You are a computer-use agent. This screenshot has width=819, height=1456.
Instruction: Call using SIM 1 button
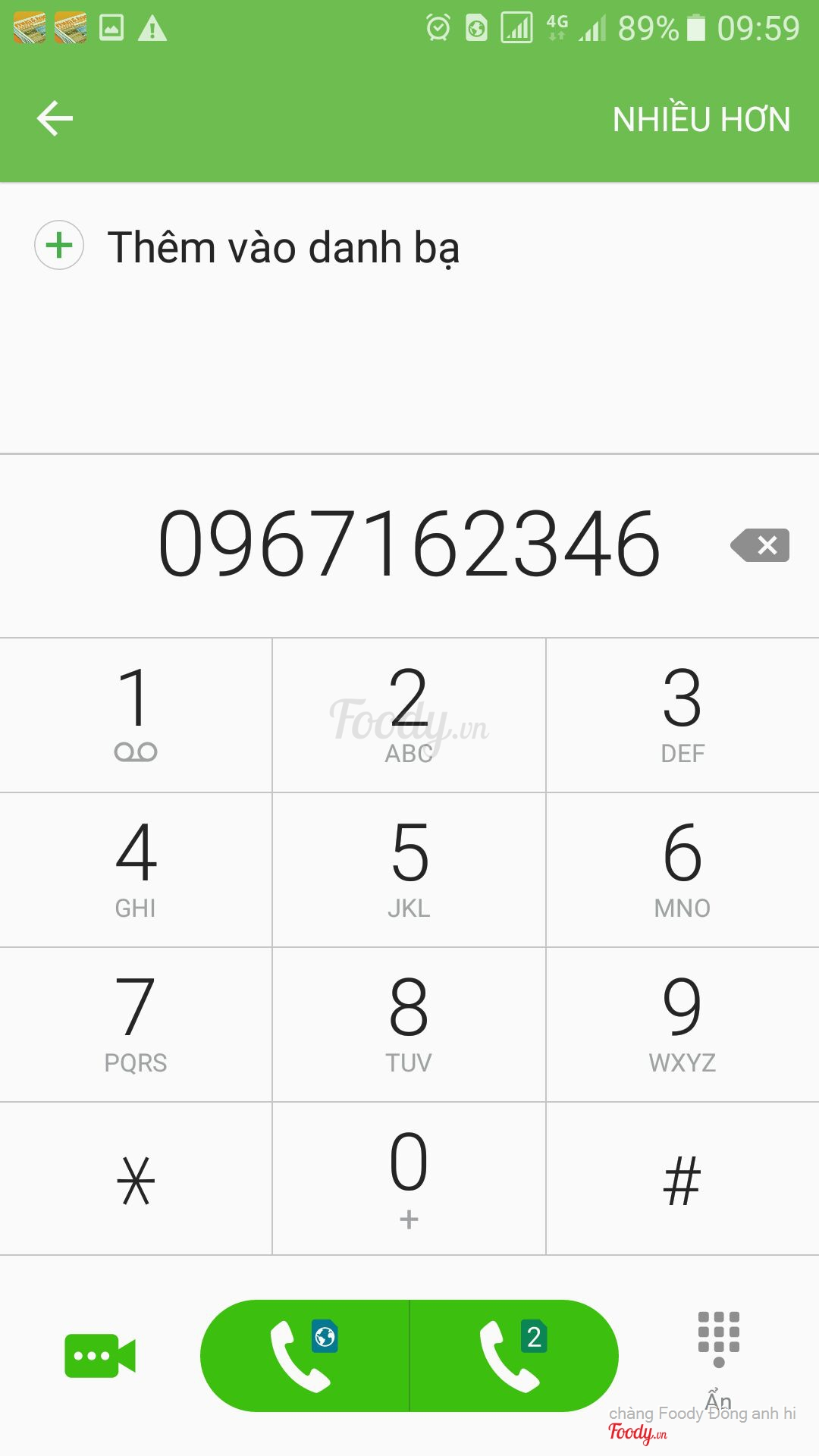(305, 1355)
